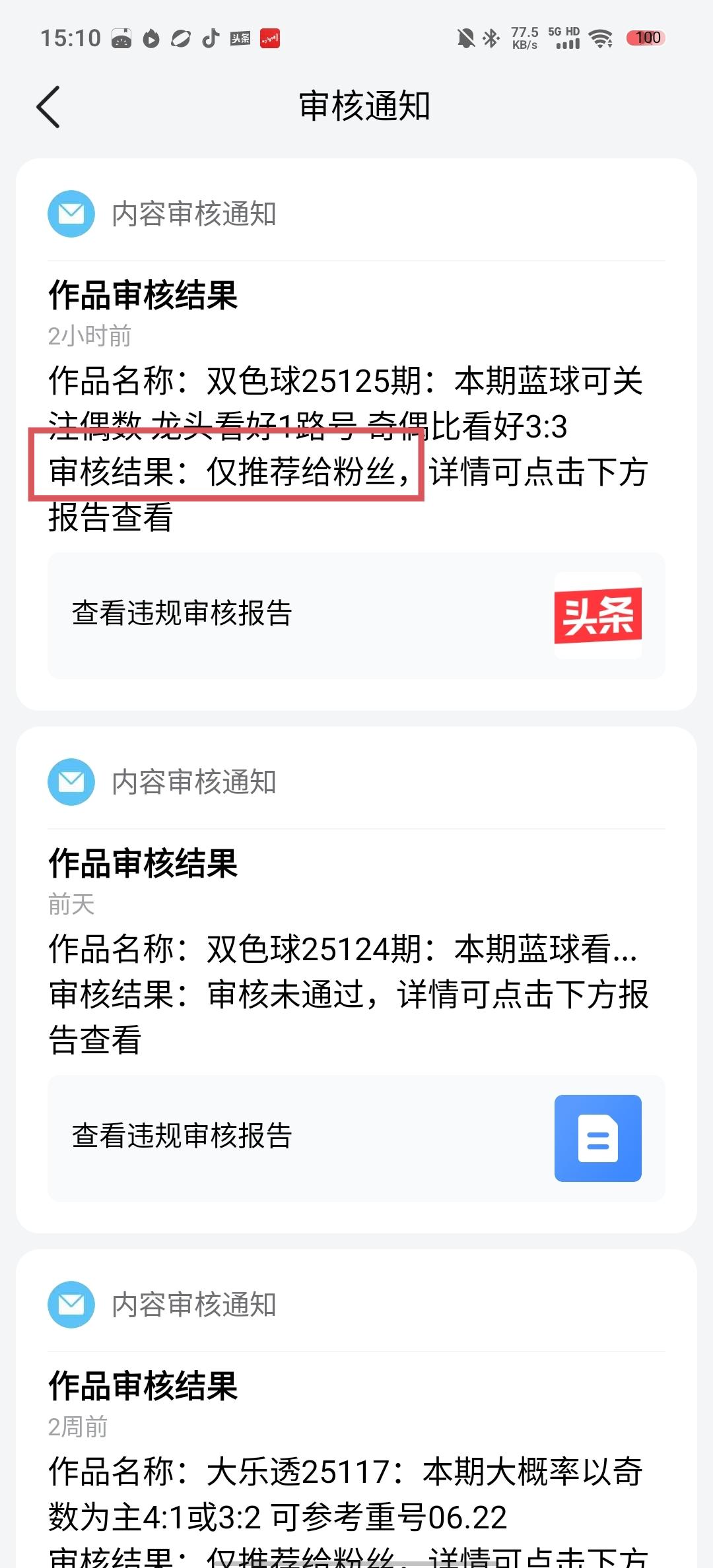Image resolution: width=713 pixels, height=1568 pixels.
Task: Tap the blue document icon in the second report card
Action: (x=597, y=1139)
